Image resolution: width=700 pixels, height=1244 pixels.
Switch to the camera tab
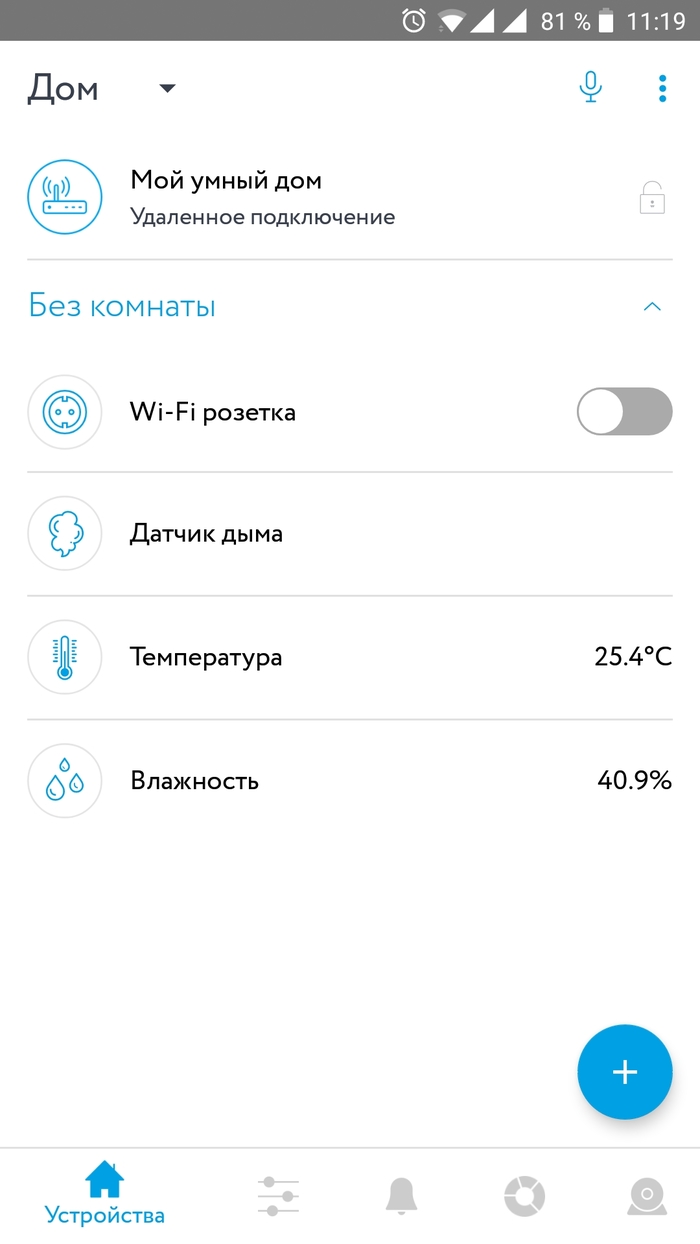coord(647,1196)
